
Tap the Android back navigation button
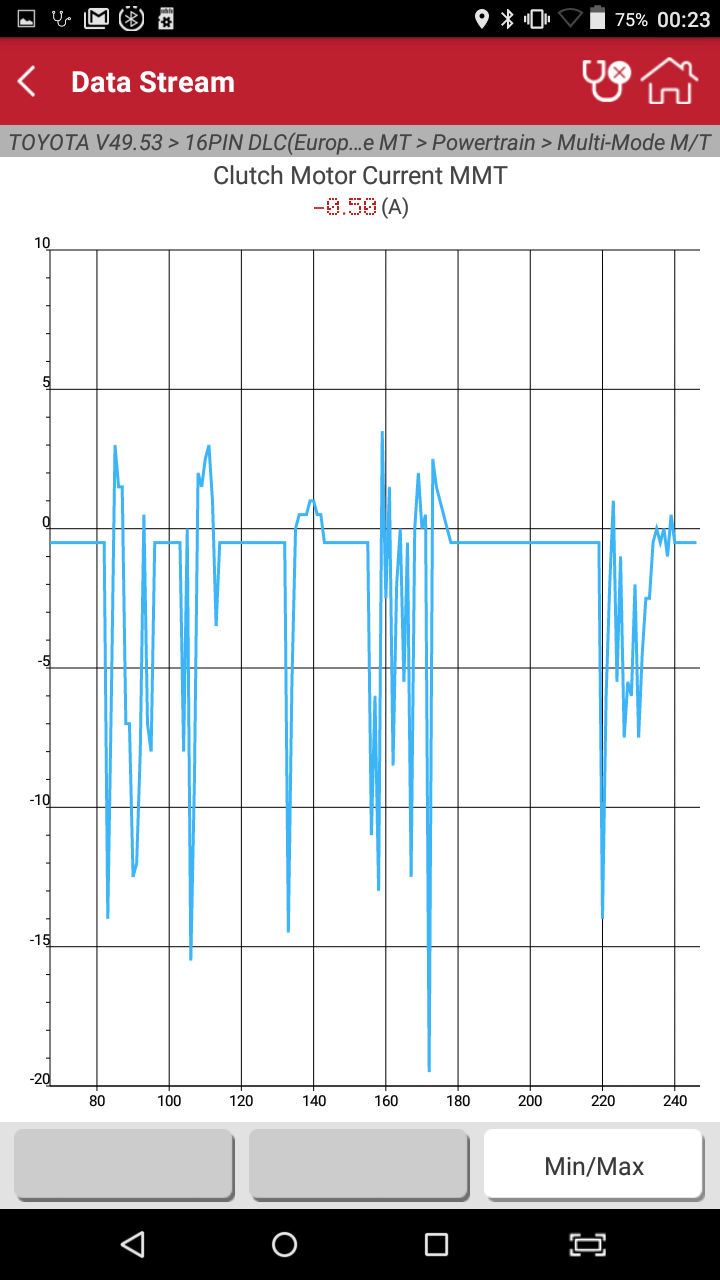click(x=132, y=1244)
